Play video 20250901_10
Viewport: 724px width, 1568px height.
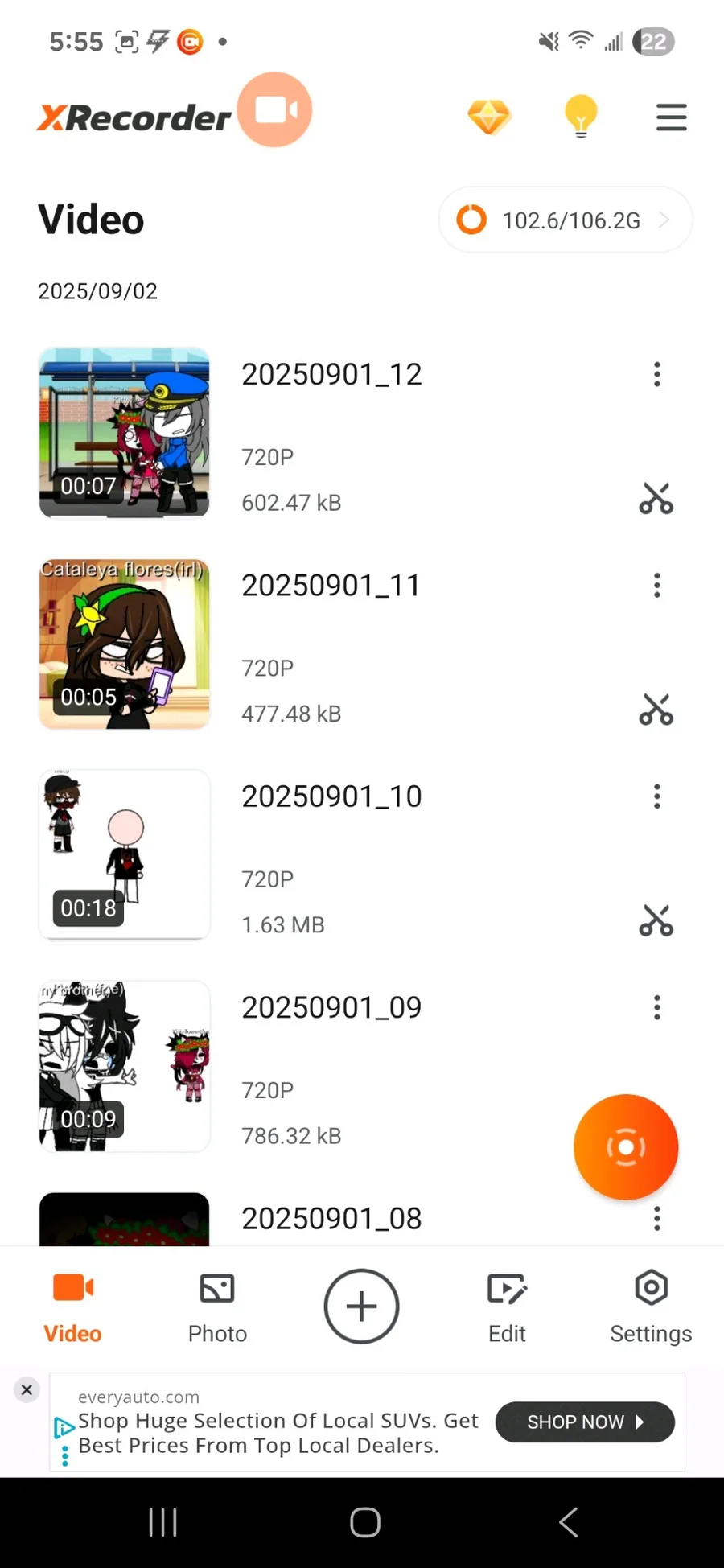[x=124, y=854]
